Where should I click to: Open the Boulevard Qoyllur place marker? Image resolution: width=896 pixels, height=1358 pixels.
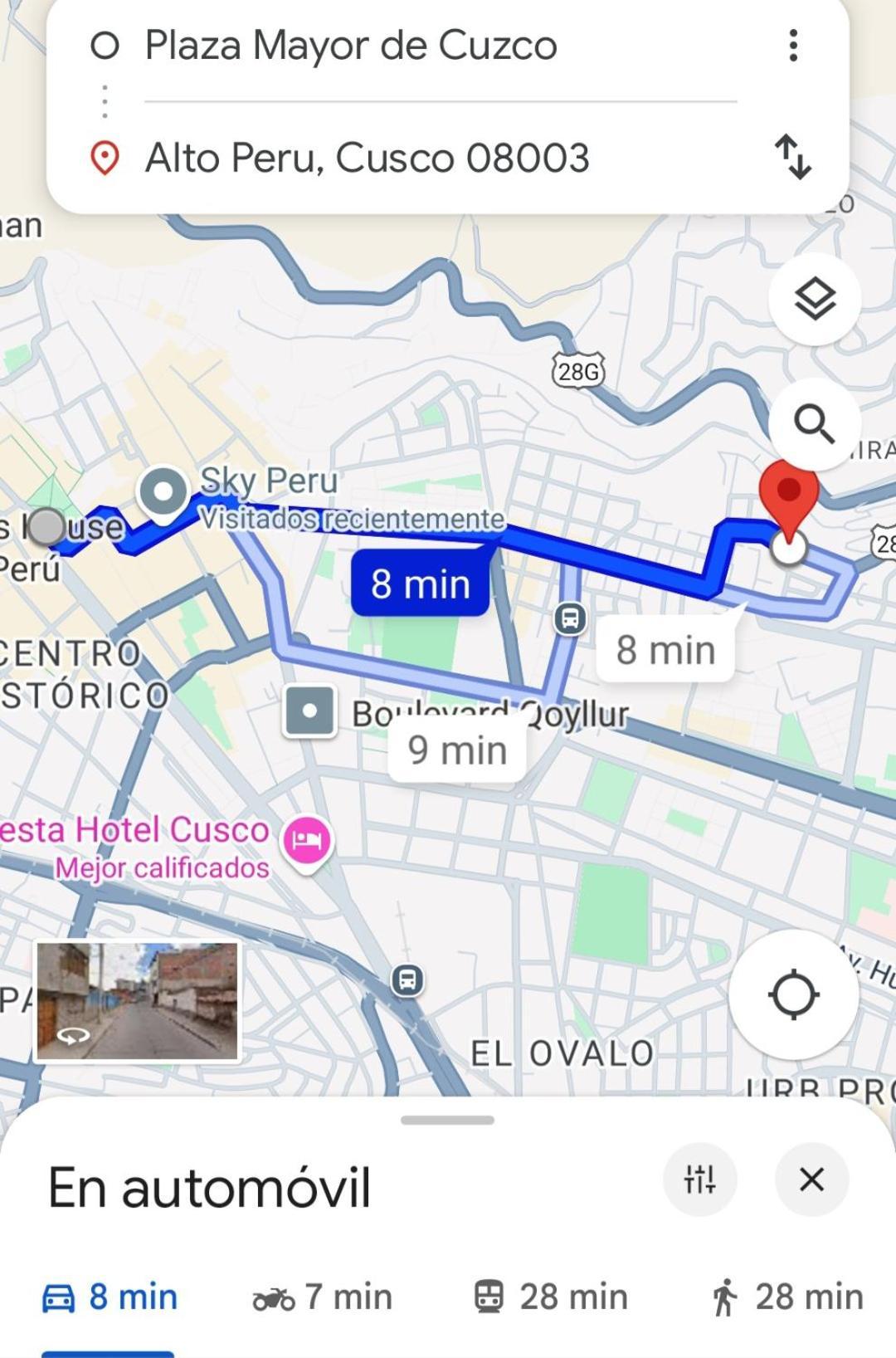(309, 711)
